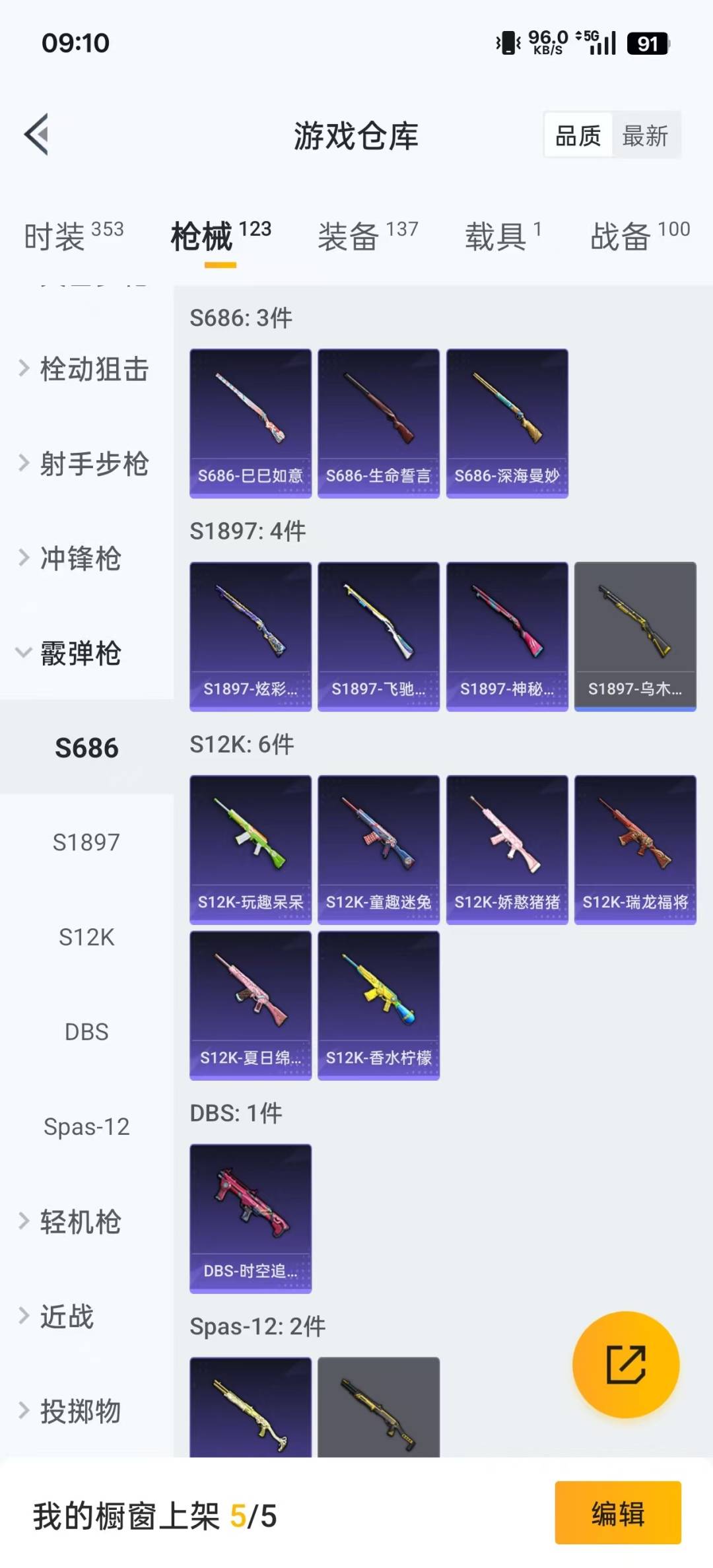Select Spas-12 in the sidebar
The height and width of the screenshot is (1568, 713).
(x=86, y=1127)
